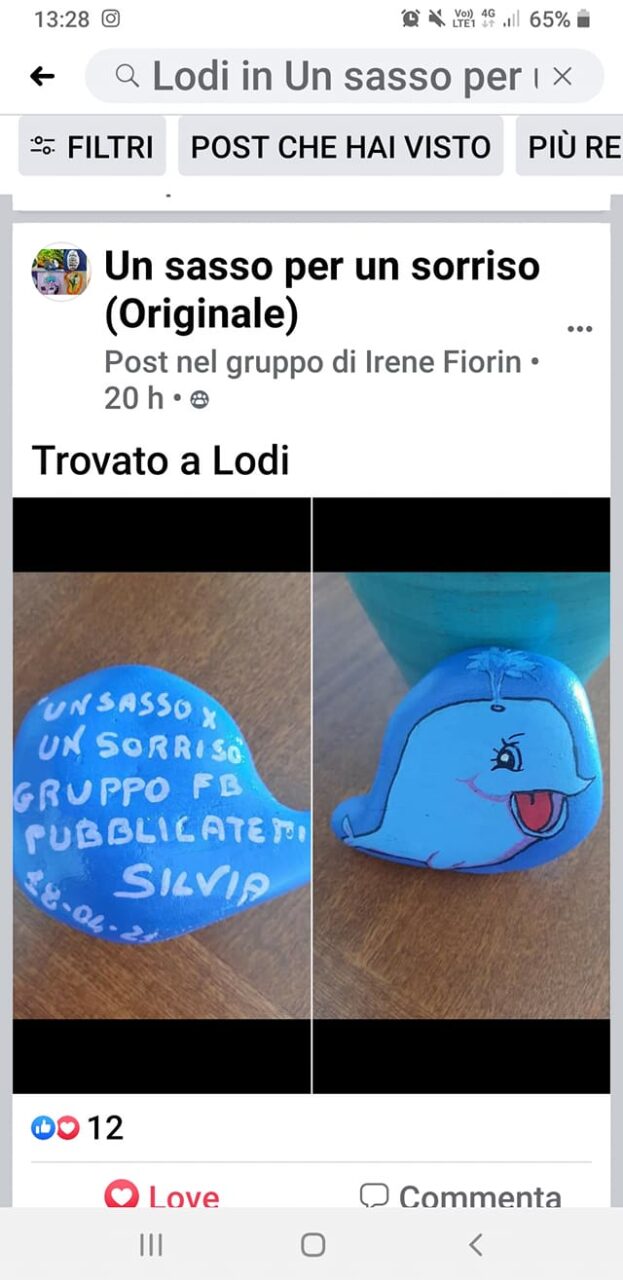Tap Commenta to write a comment

point(460,1196)
